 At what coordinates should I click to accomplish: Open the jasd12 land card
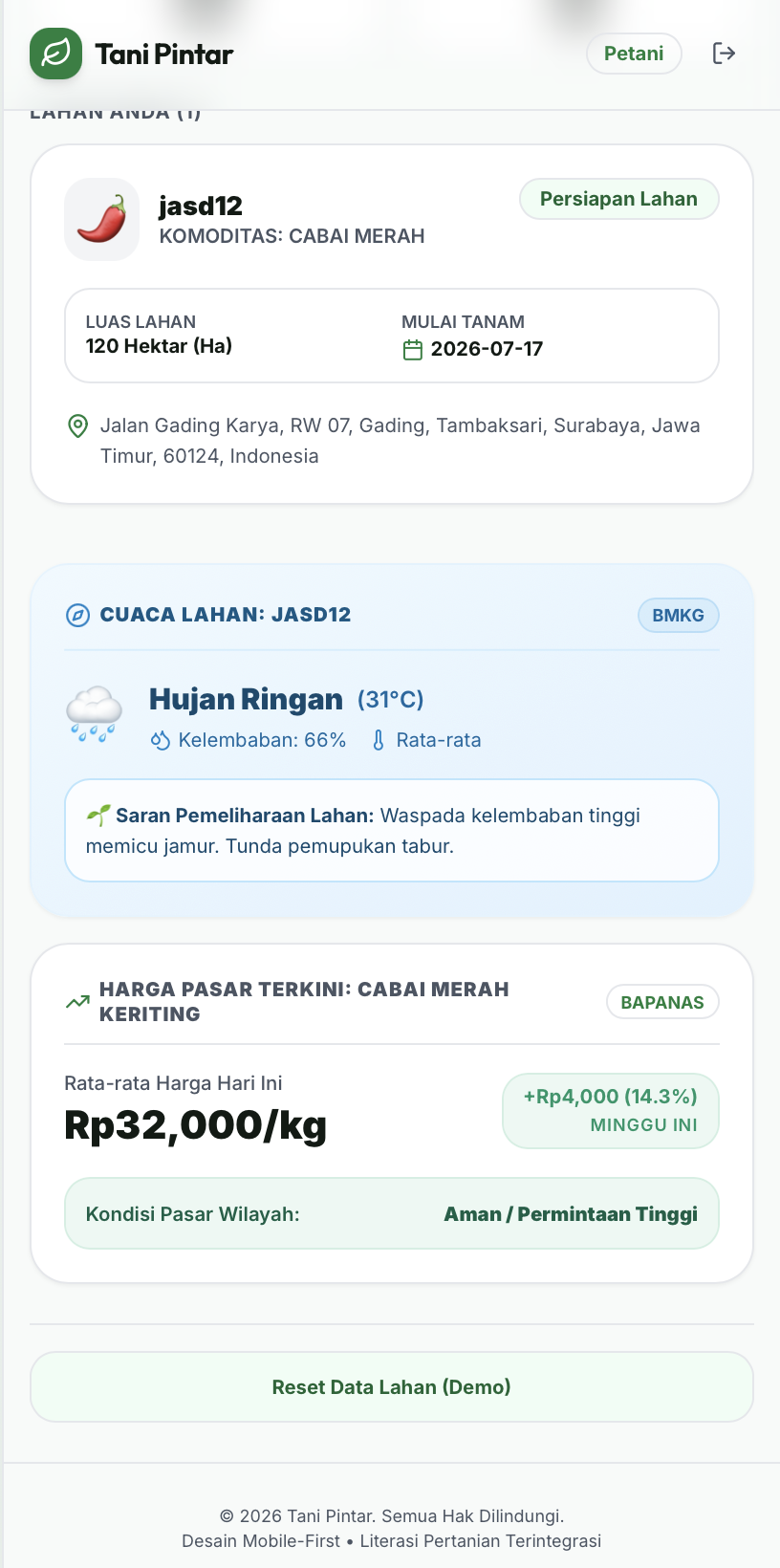coord(392,324)
